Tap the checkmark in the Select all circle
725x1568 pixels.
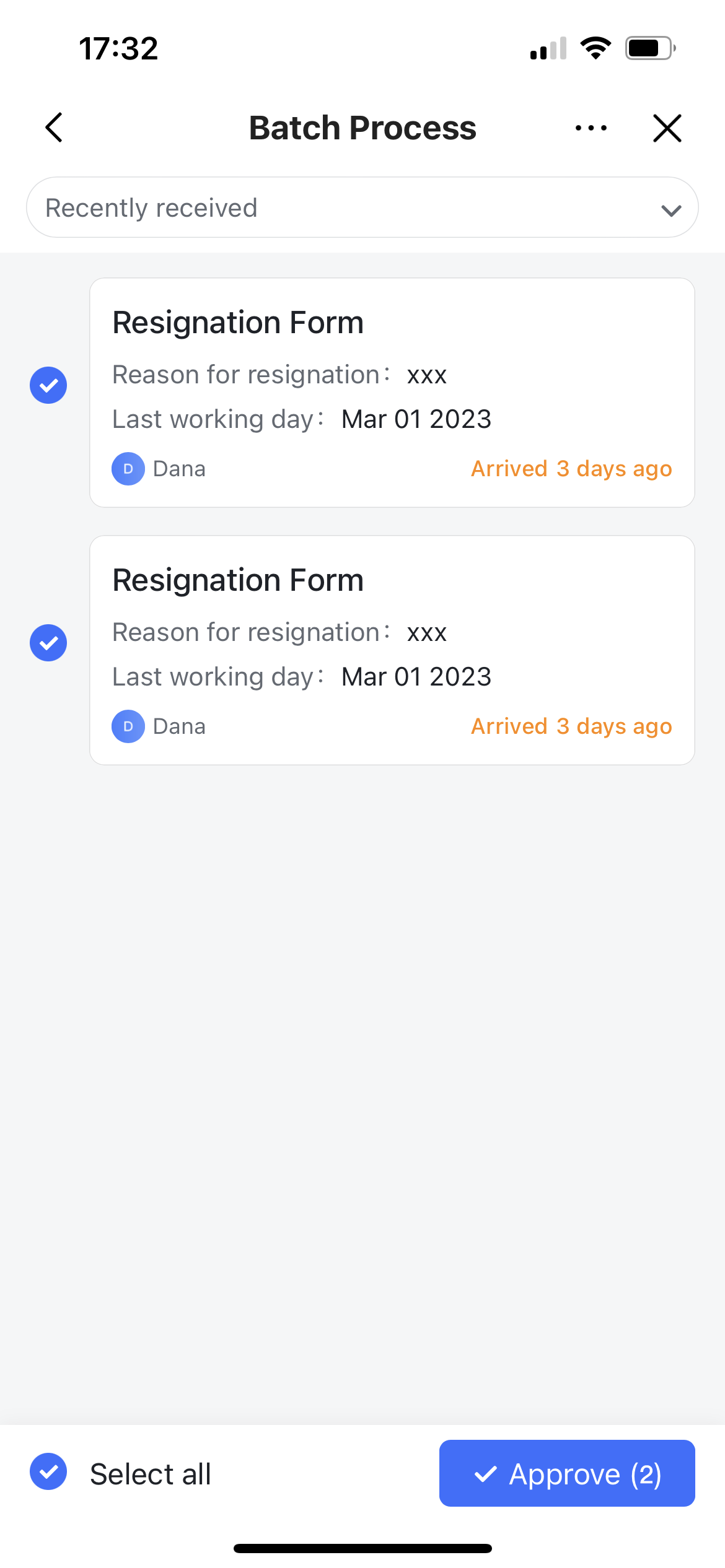pyautogui.click(x=48, y=1473)
